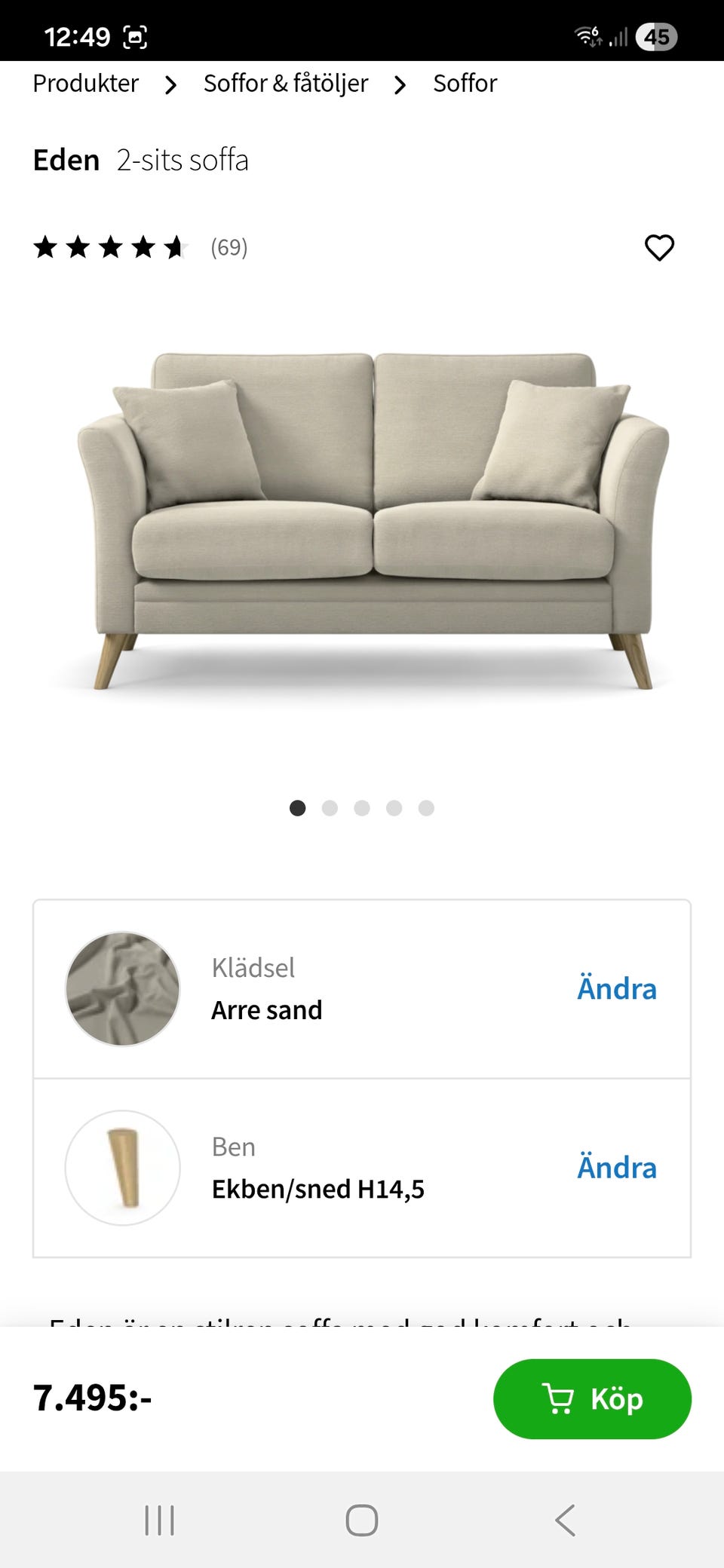Tap the Arre sand fabric swatch
The image size is (724, 1568).
[x=122, y=988]
